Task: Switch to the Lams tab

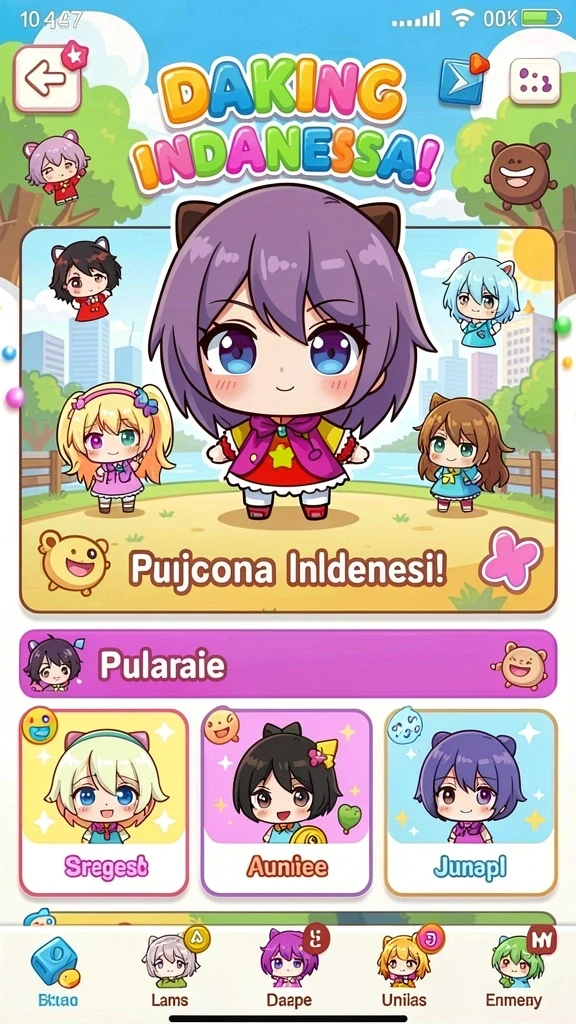Action: pos(171,972)
